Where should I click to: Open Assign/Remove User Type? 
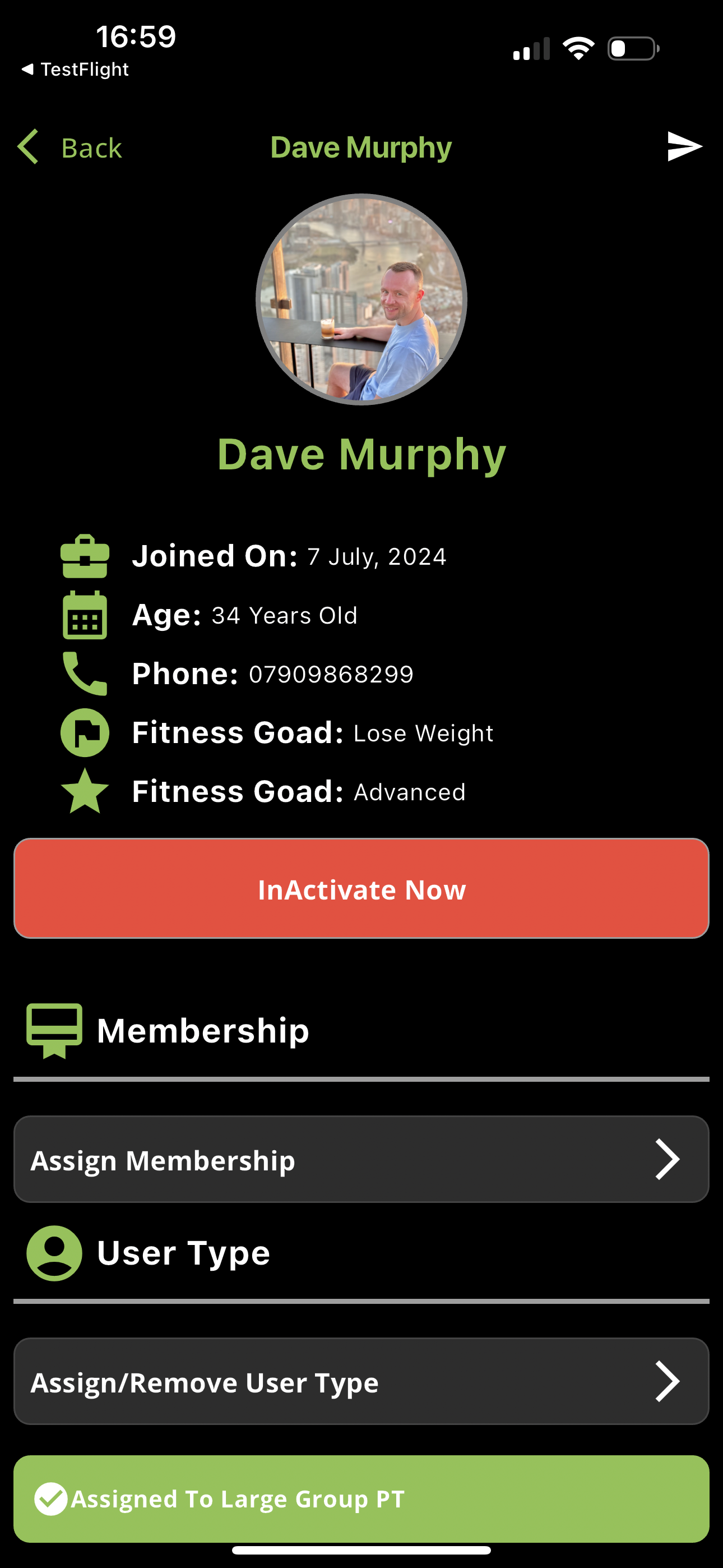pos(361,1382)
